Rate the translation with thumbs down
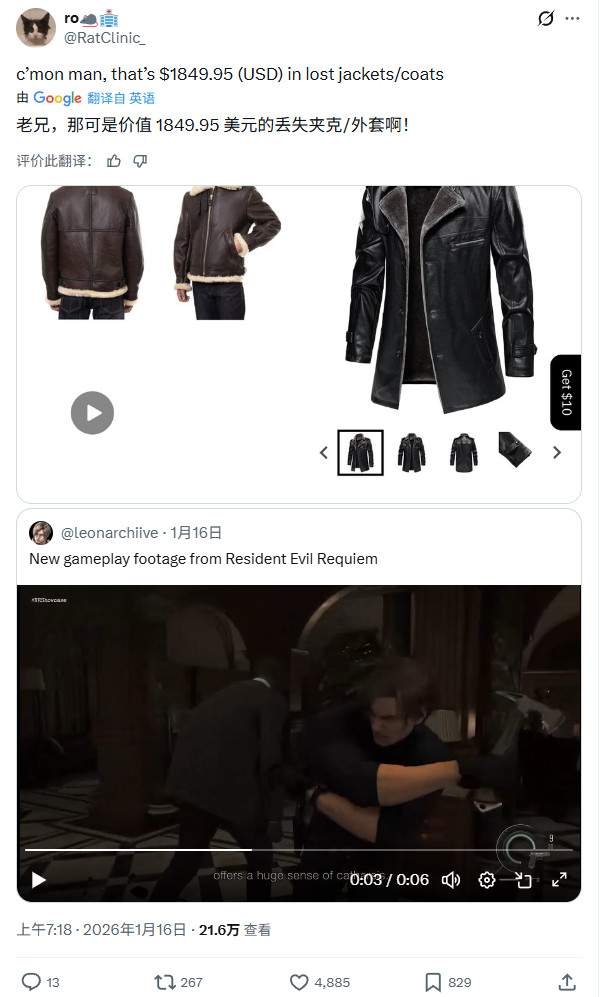 pos(140,160)
